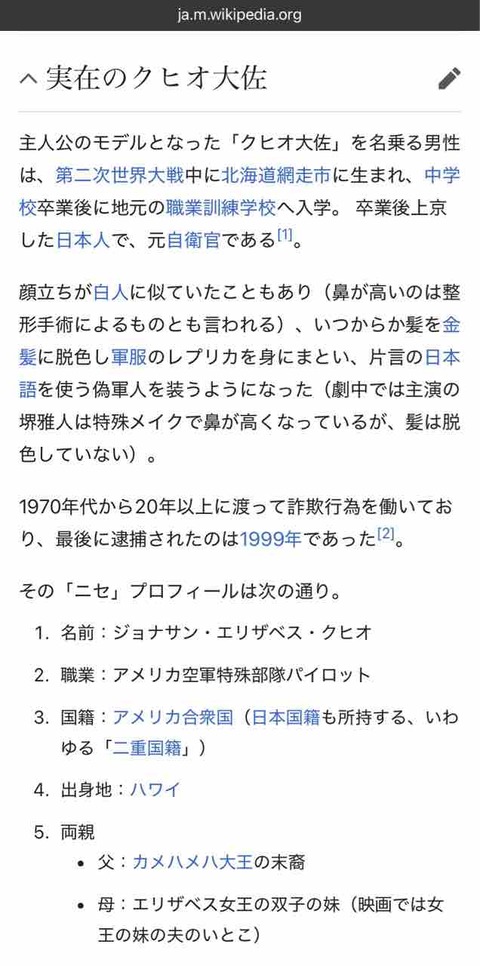Follow the 自衛官 link

193,240
